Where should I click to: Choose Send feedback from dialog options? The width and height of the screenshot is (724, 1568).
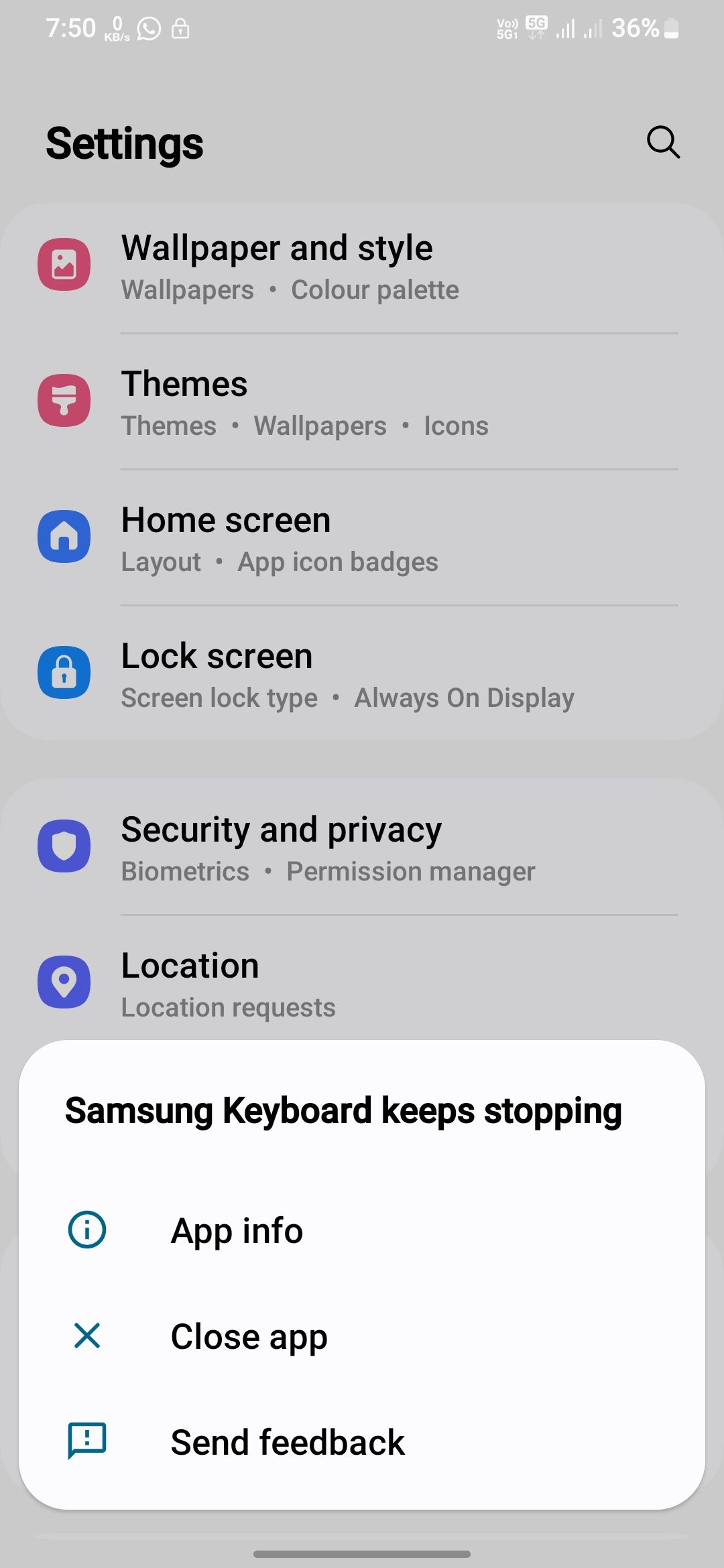pyautogui.click(x=288, y=1441)
